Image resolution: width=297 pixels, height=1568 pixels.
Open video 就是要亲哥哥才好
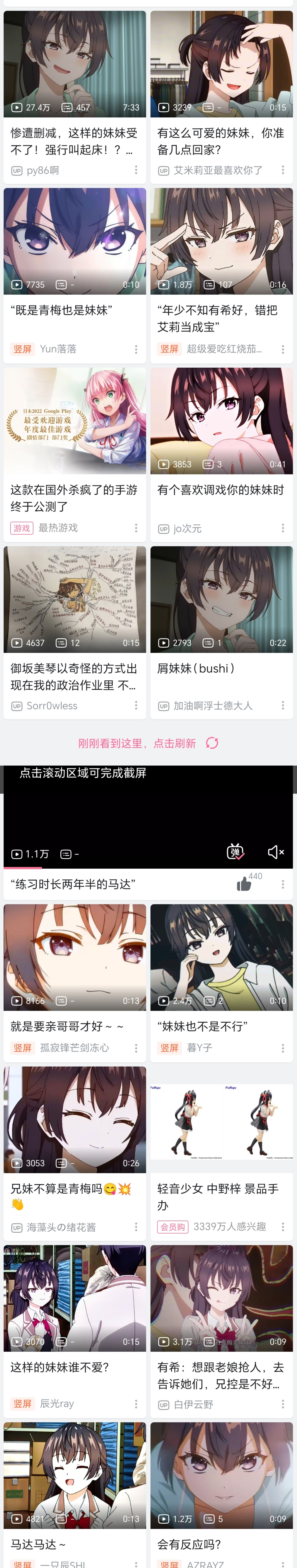74,958
